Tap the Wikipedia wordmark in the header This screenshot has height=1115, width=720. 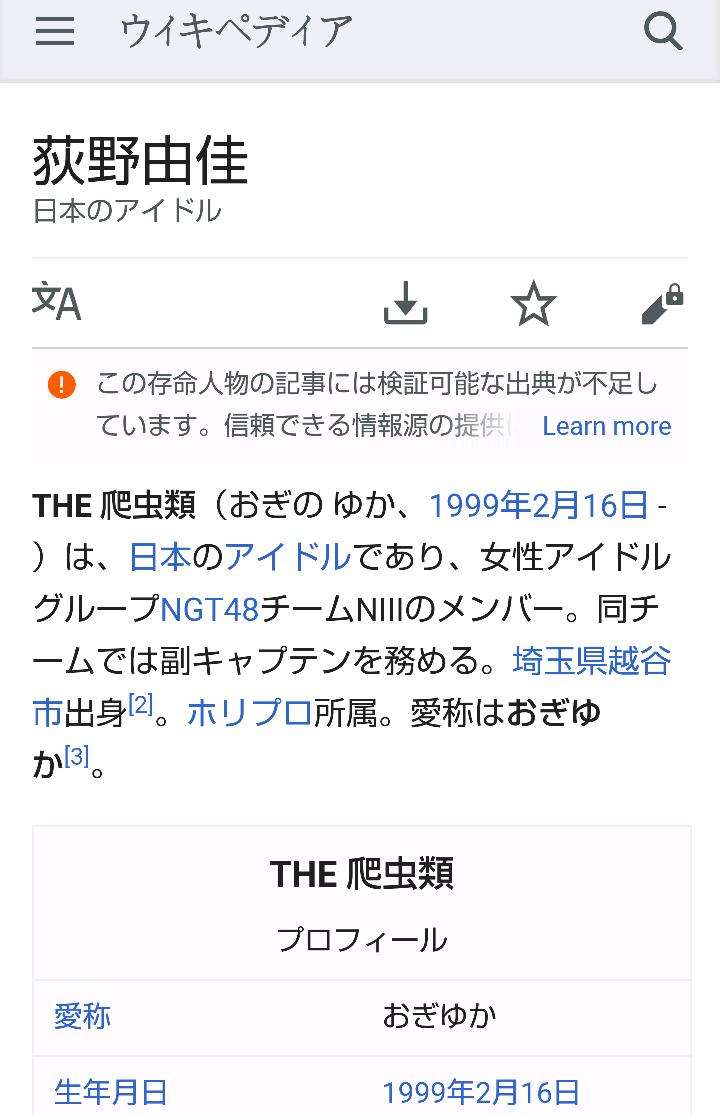tap(232, 31)
